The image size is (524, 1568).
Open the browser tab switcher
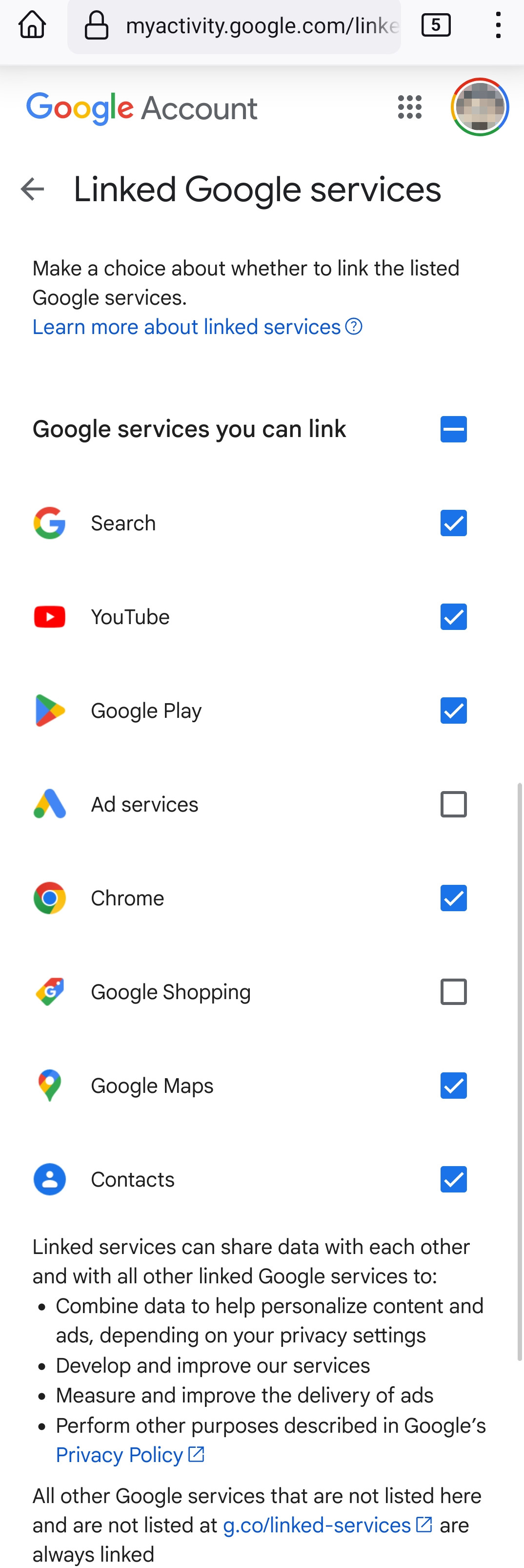(436, 25)
